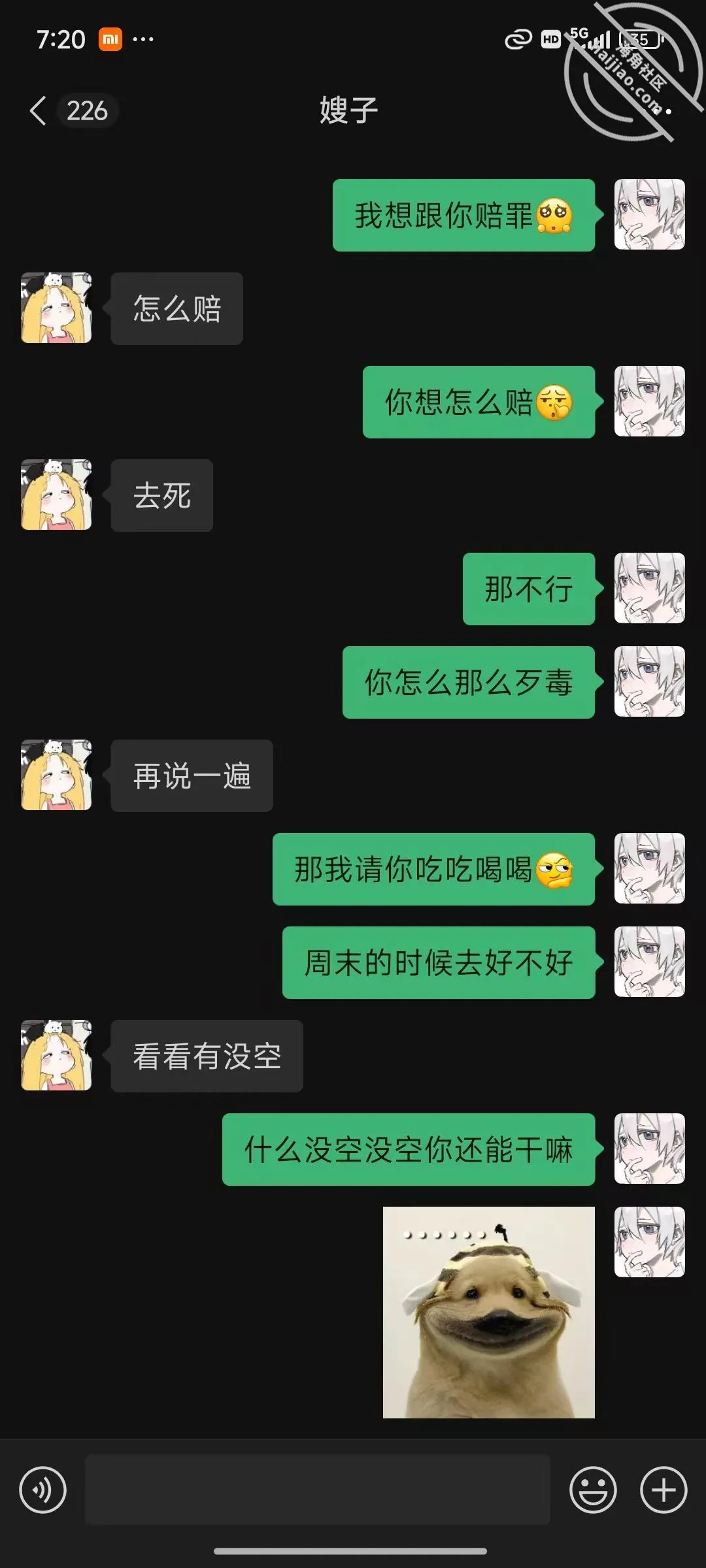The width and height of the screenshot is (706, 1568).
Task: Open the sent dog meme image
Action: (489, 1313)
